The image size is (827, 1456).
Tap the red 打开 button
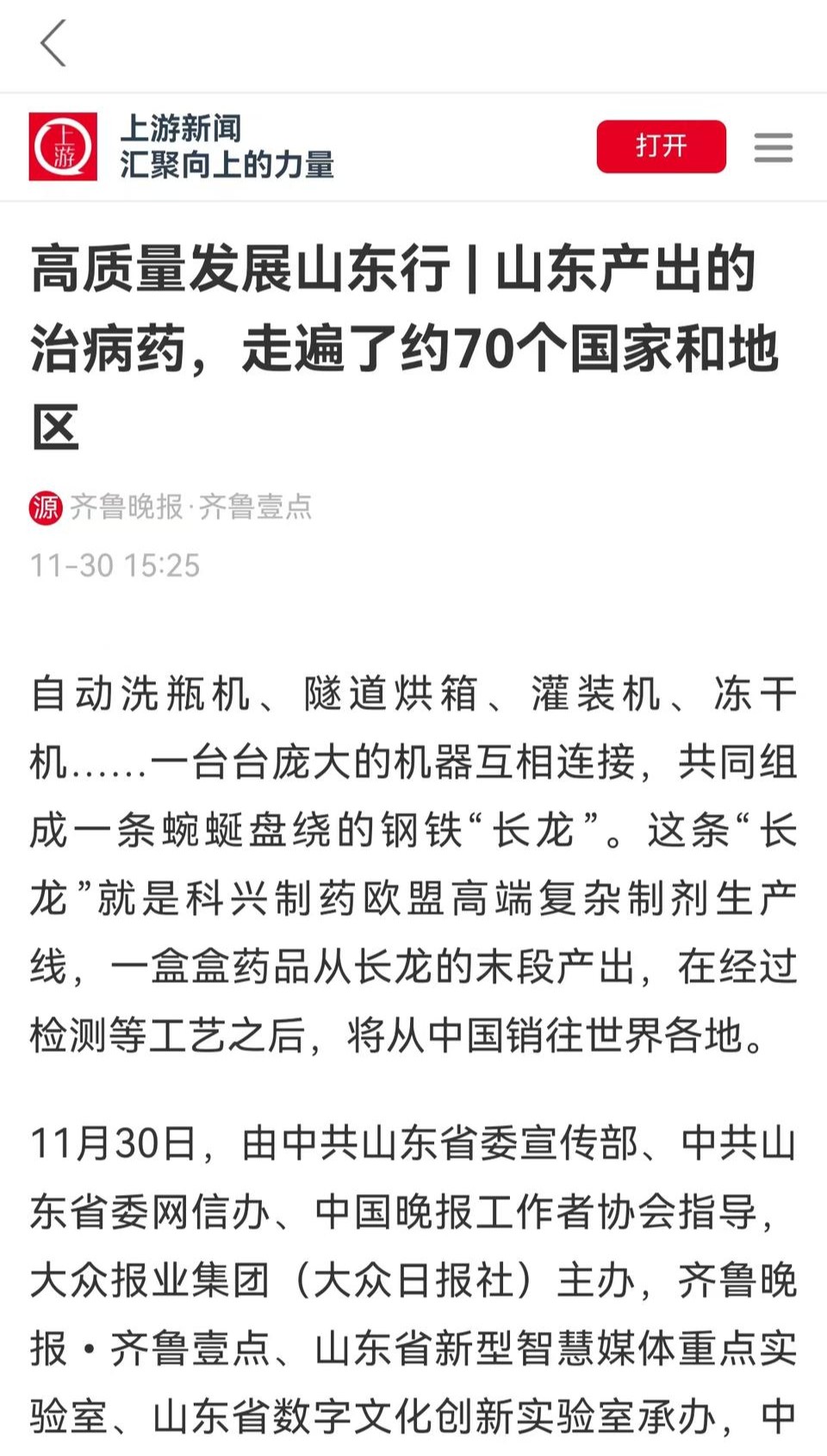click(x=661, y=146)
